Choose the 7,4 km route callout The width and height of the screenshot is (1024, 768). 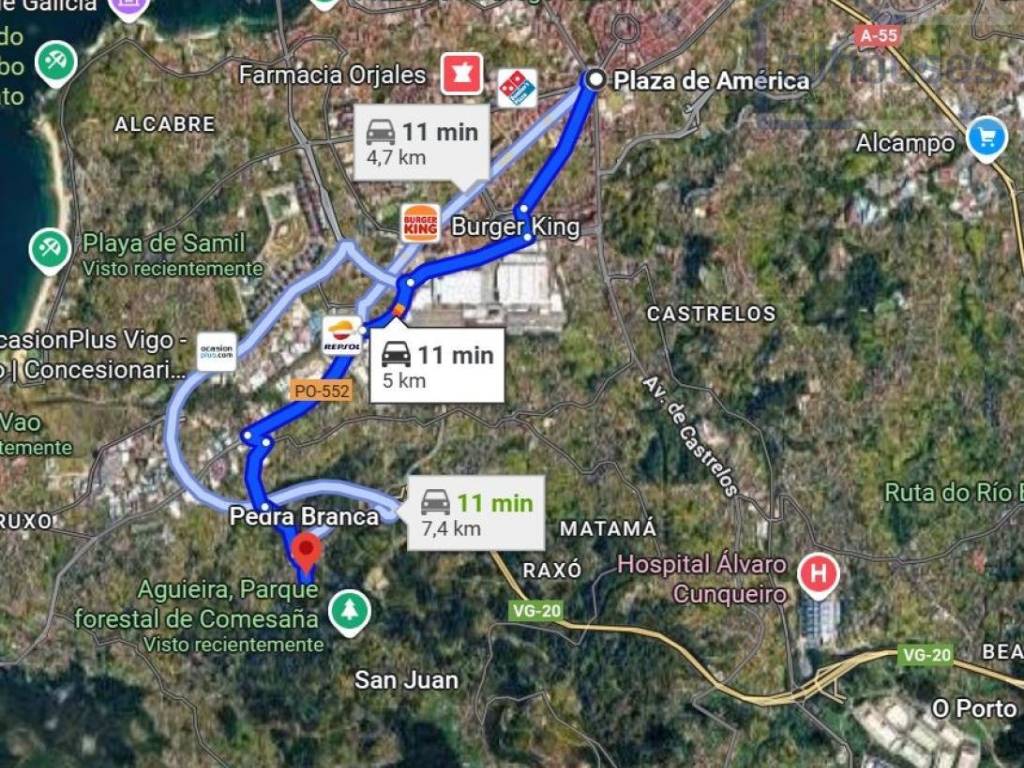(x=476, y=513)
